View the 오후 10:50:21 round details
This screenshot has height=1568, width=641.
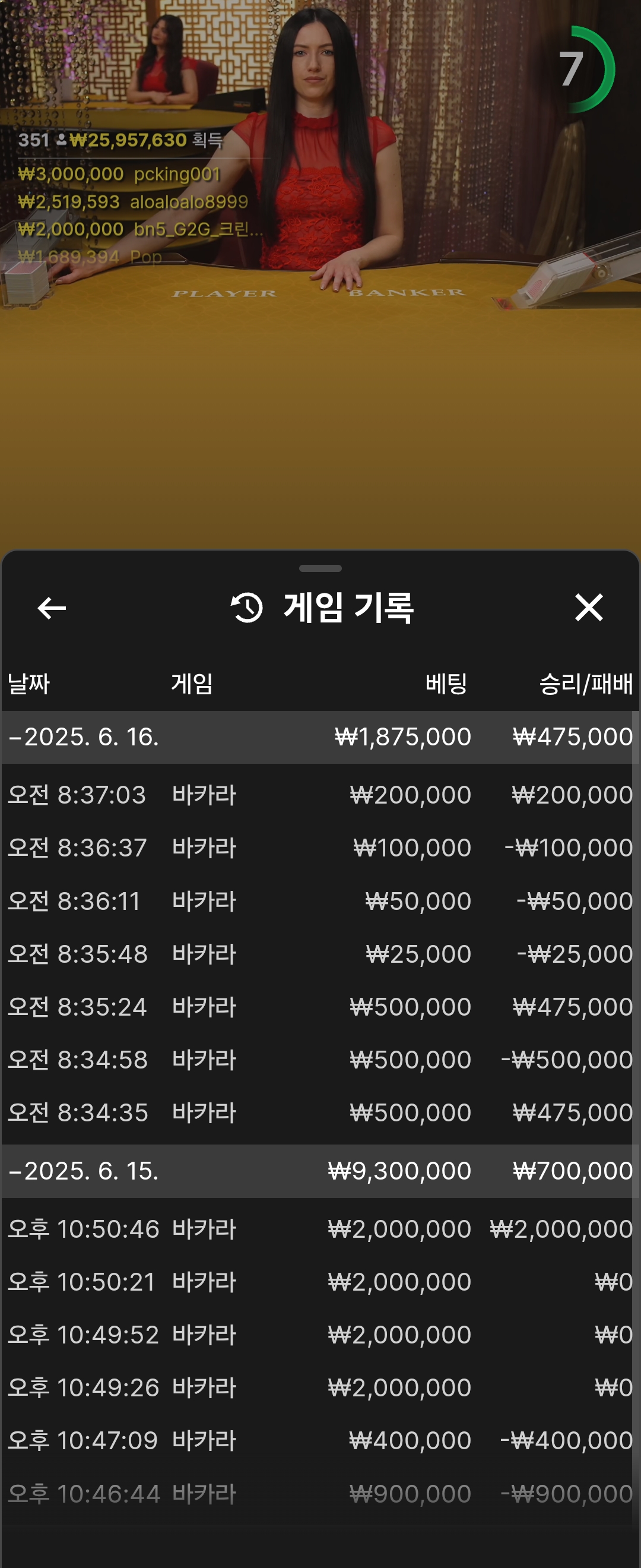pos(320,1282)
